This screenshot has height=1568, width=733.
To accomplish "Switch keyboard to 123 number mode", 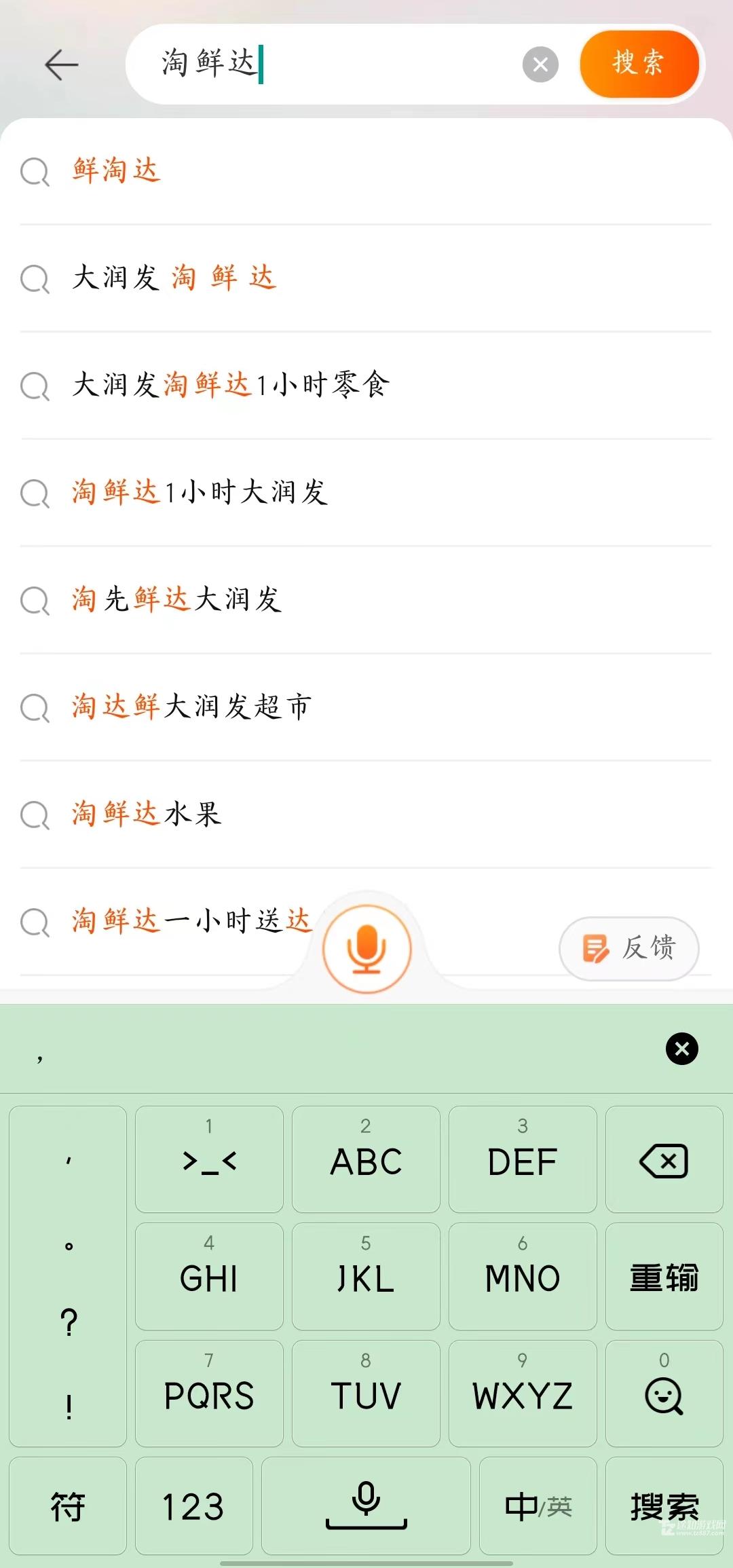I will tap(193, 1506).
